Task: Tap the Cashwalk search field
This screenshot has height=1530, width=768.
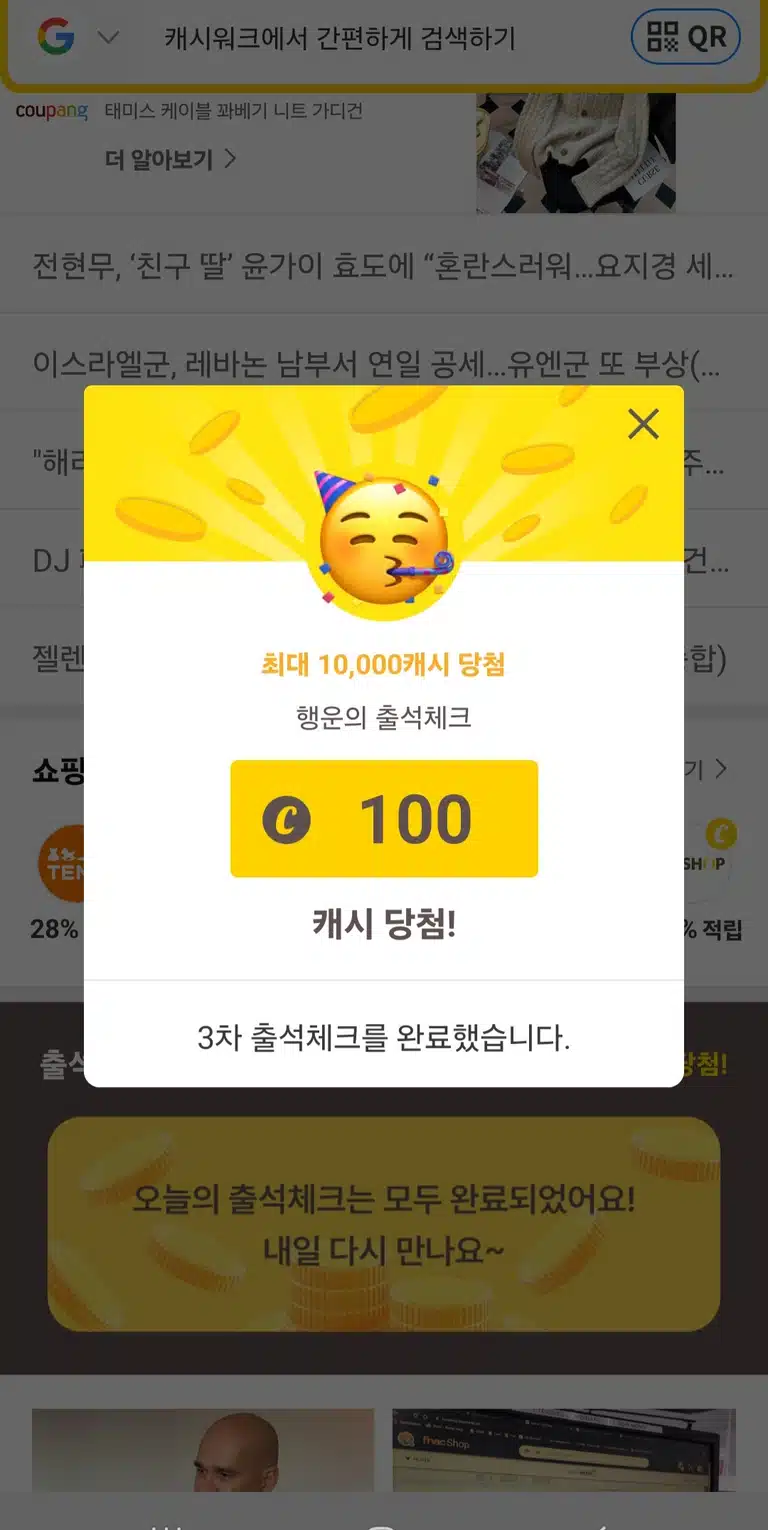Action: coord(340,39)
